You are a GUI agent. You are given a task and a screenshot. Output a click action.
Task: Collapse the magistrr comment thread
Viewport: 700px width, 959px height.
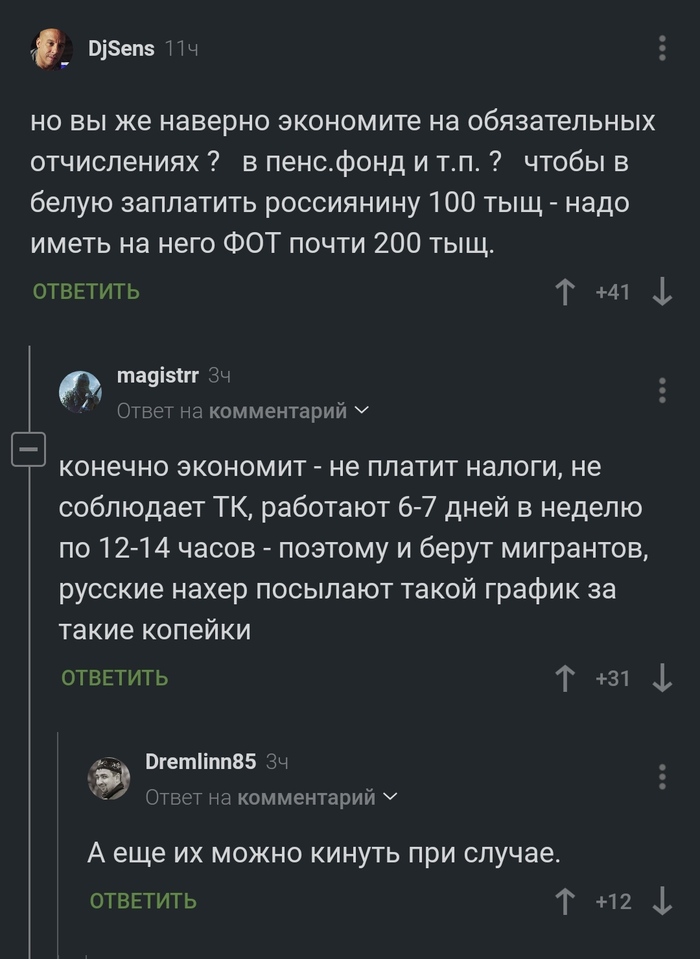tap(25, 450)
